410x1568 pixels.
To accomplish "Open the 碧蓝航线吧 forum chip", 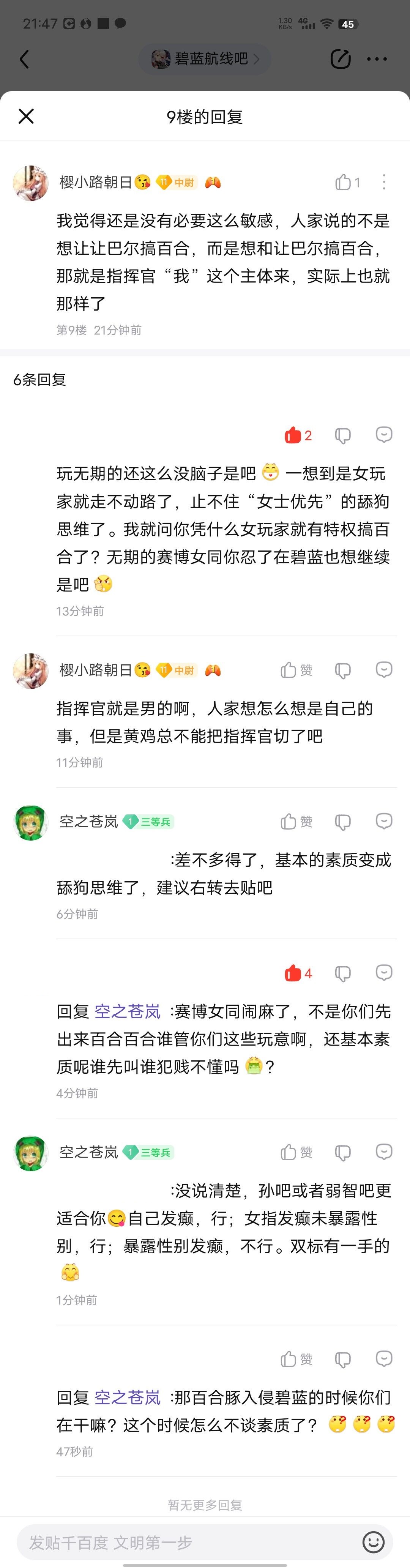I will click(x=204, y=59).
